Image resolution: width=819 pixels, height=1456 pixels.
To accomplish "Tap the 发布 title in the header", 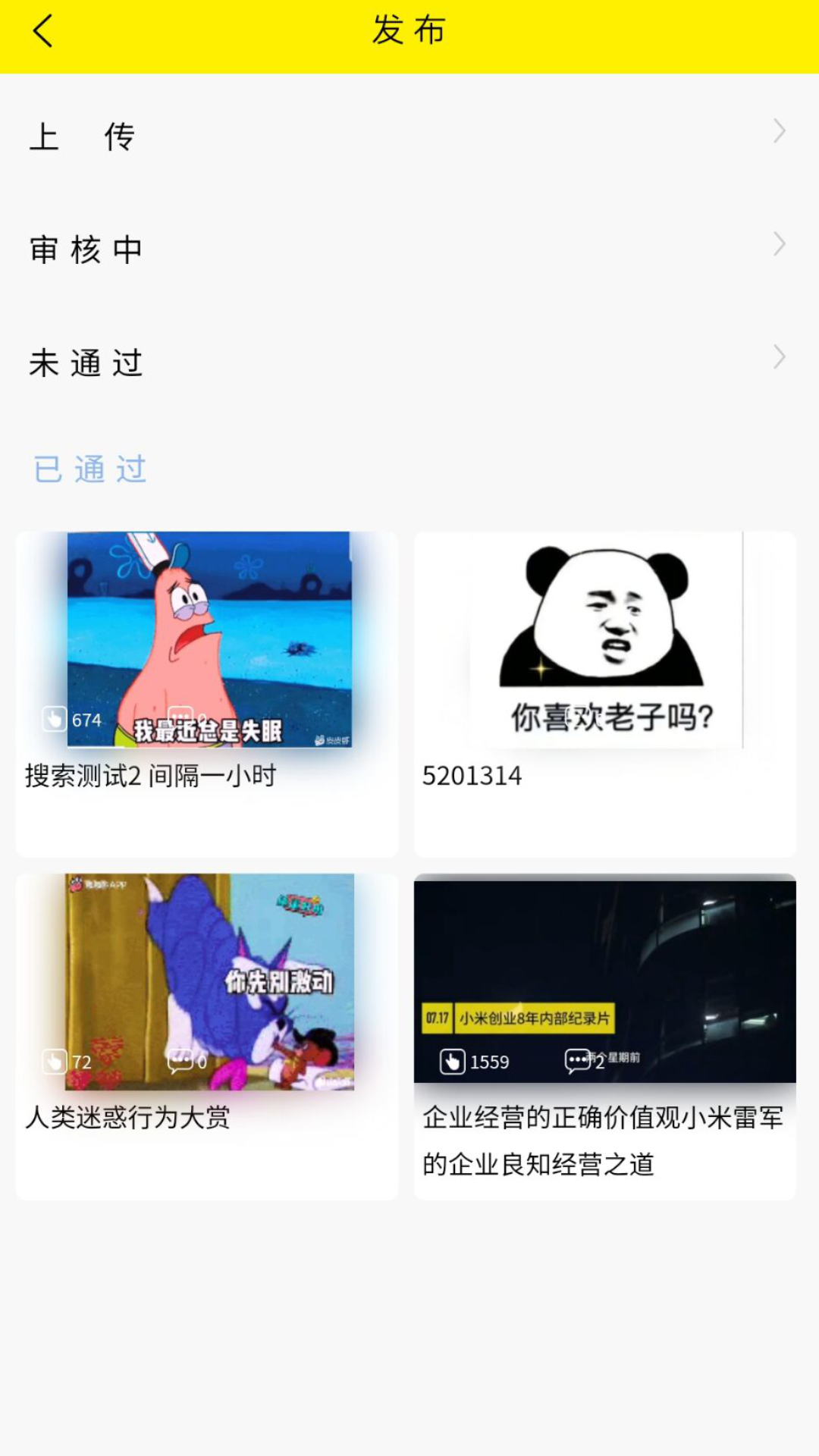I will tap(407, 30).
